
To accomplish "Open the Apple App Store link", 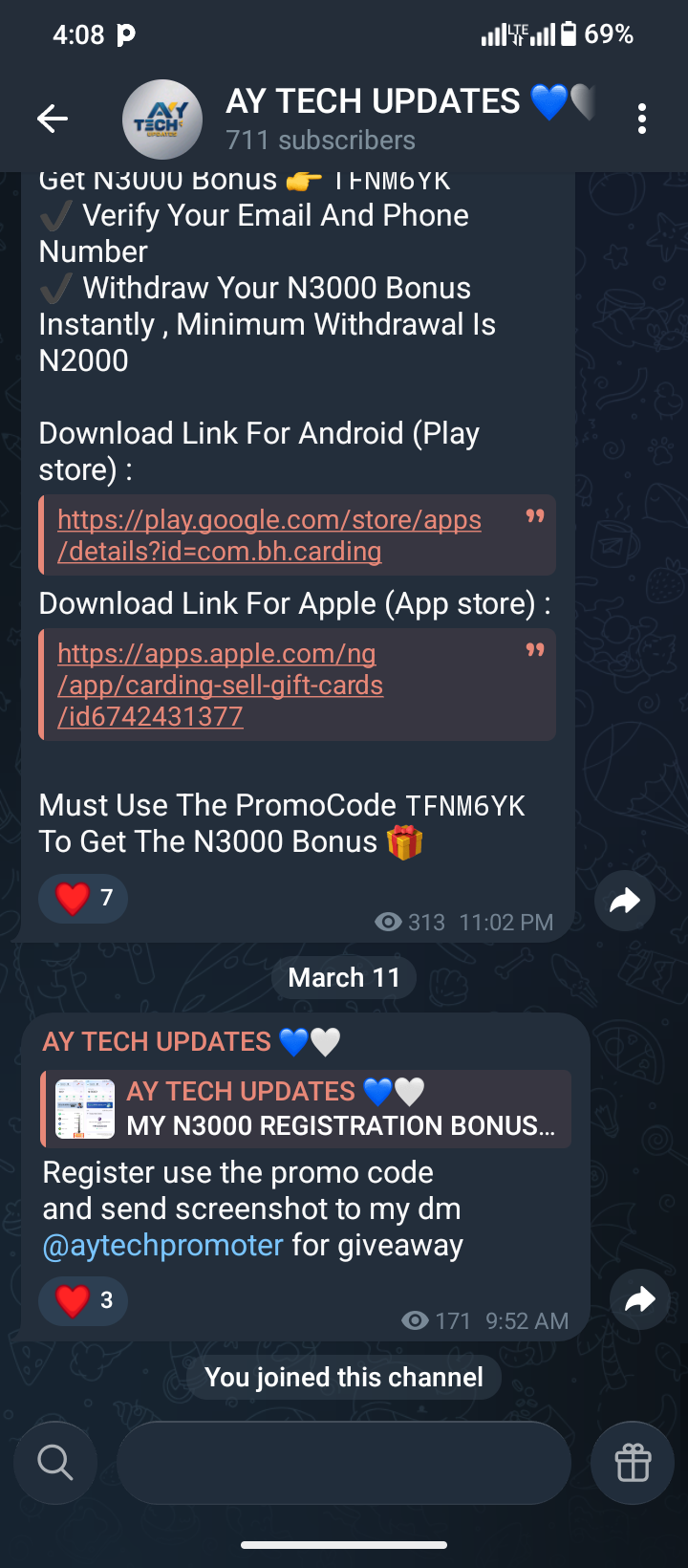I will pos(220,685).
